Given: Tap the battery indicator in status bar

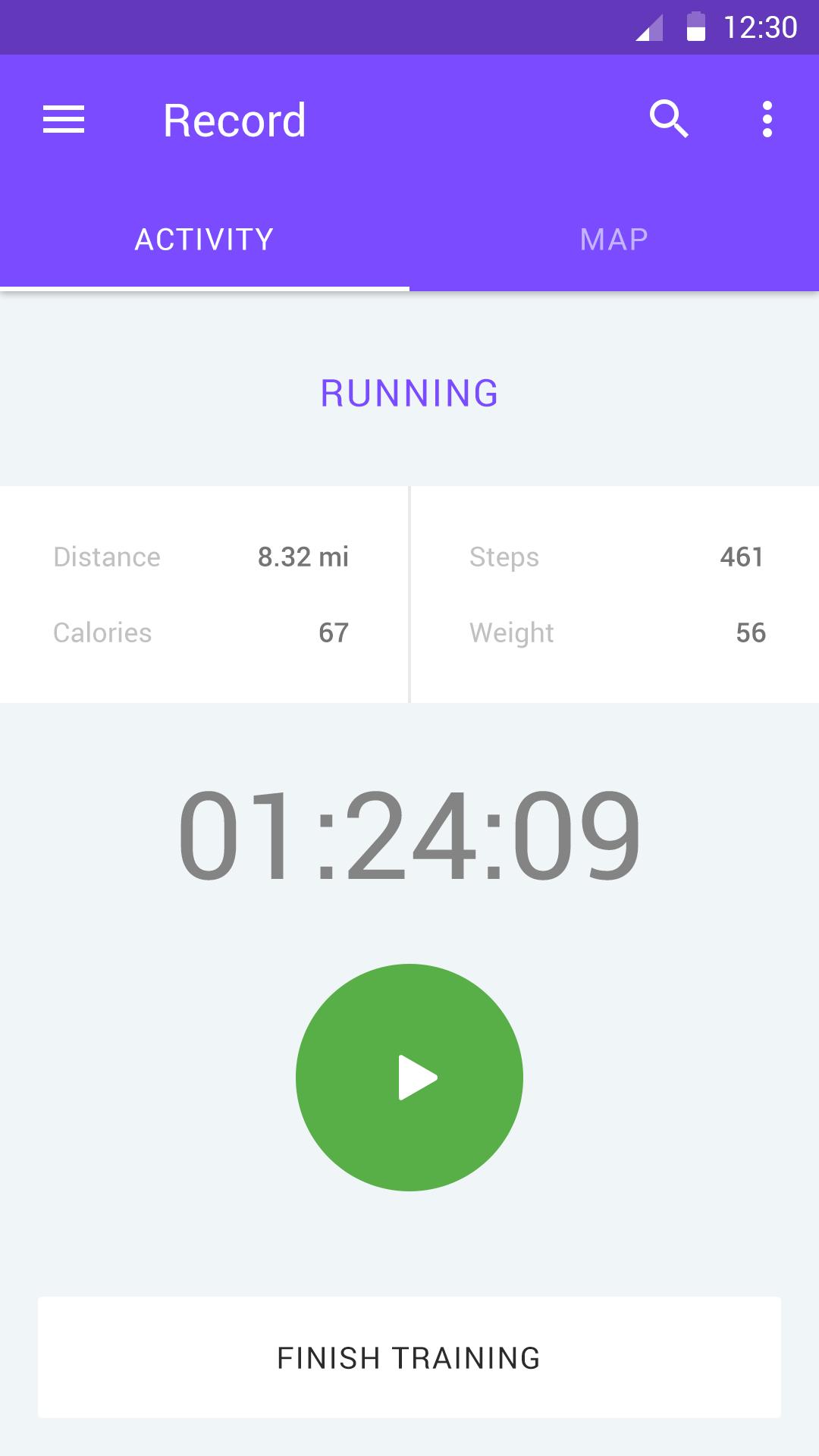Looking at the screenshot, I should click(696, 25).
